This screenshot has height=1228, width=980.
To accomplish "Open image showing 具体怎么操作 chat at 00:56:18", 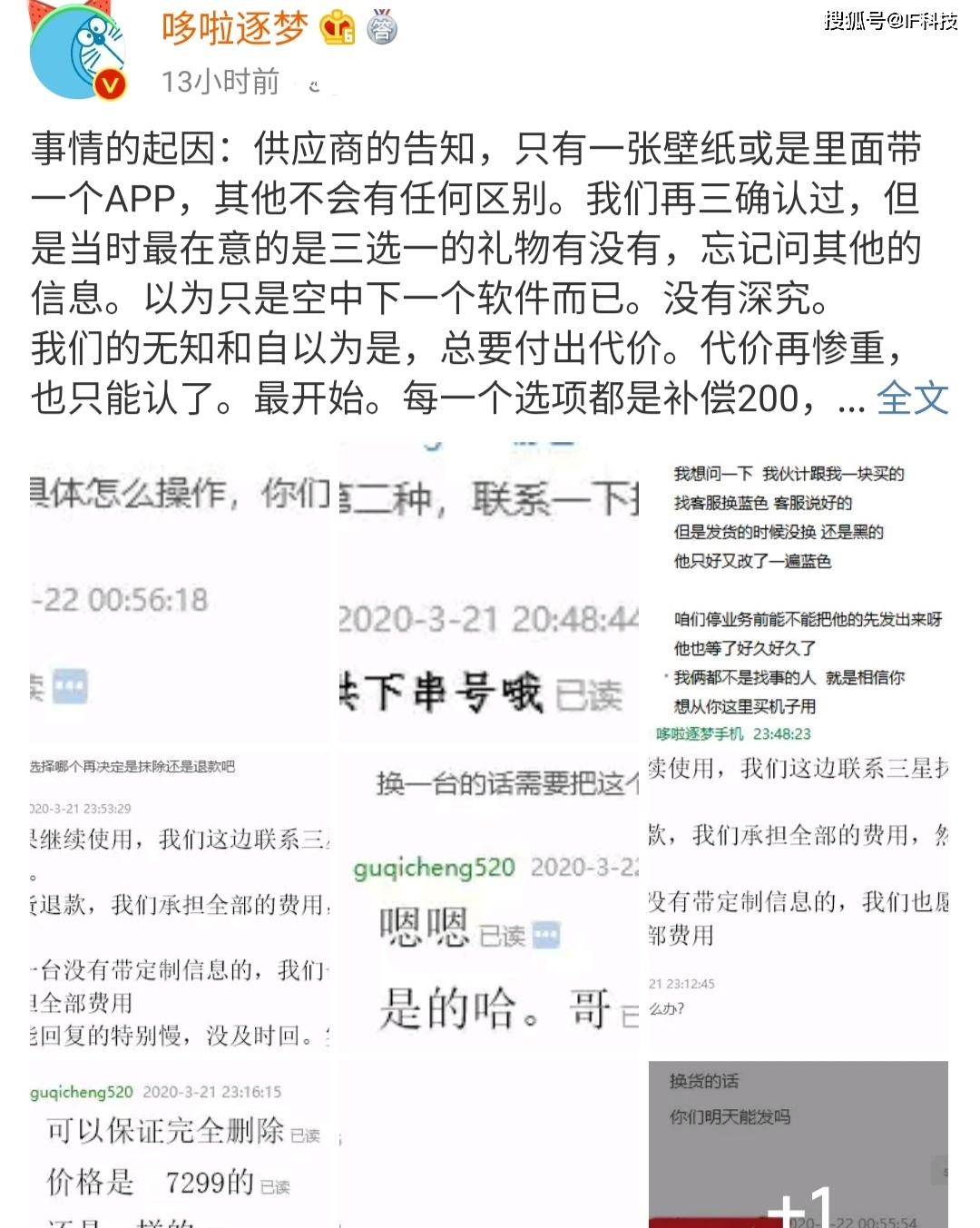I will tap(179, 593).
